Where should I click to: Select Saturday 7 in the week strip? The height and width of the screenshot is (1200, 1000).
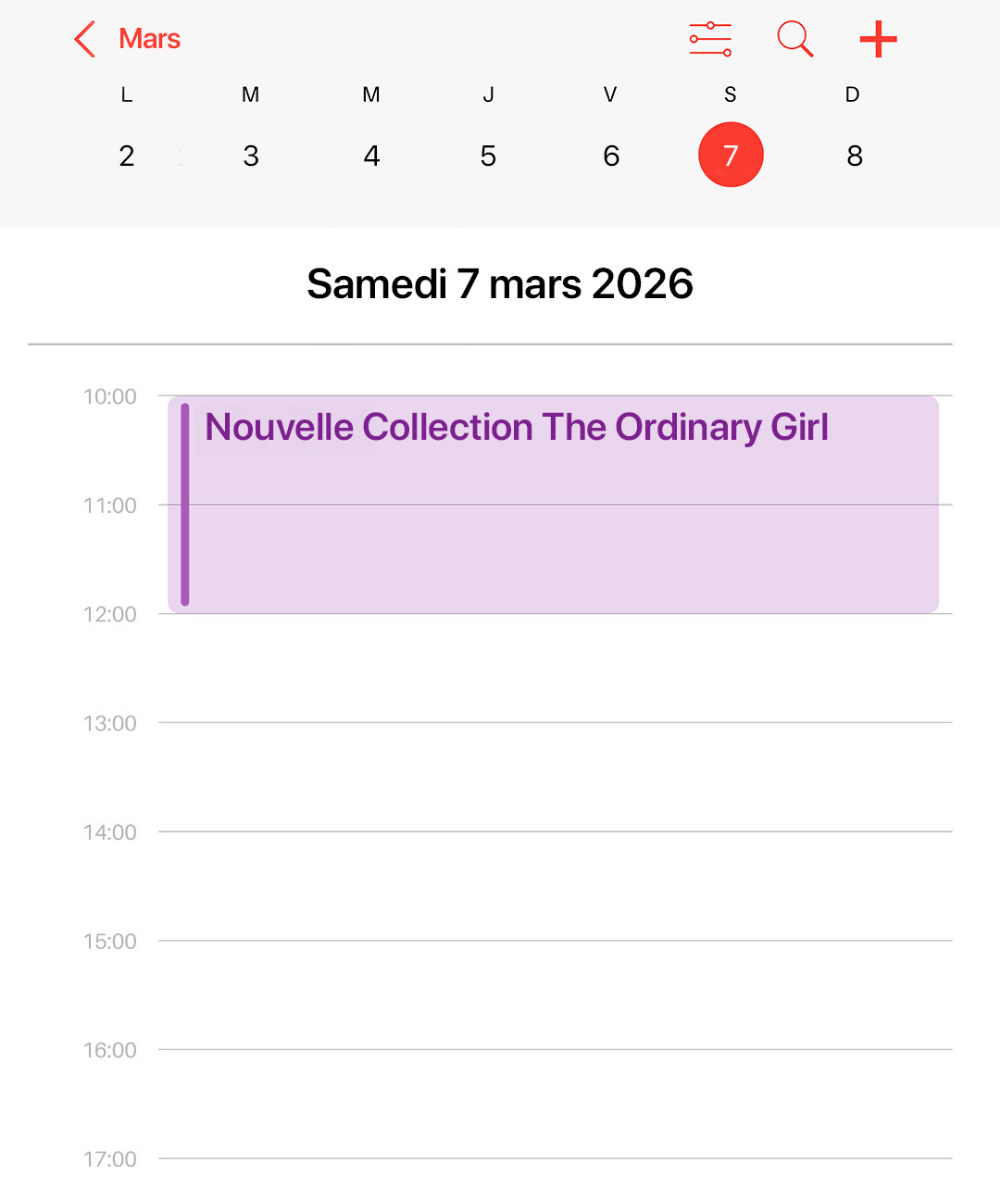pyautogui.click(x=730, y=156)
